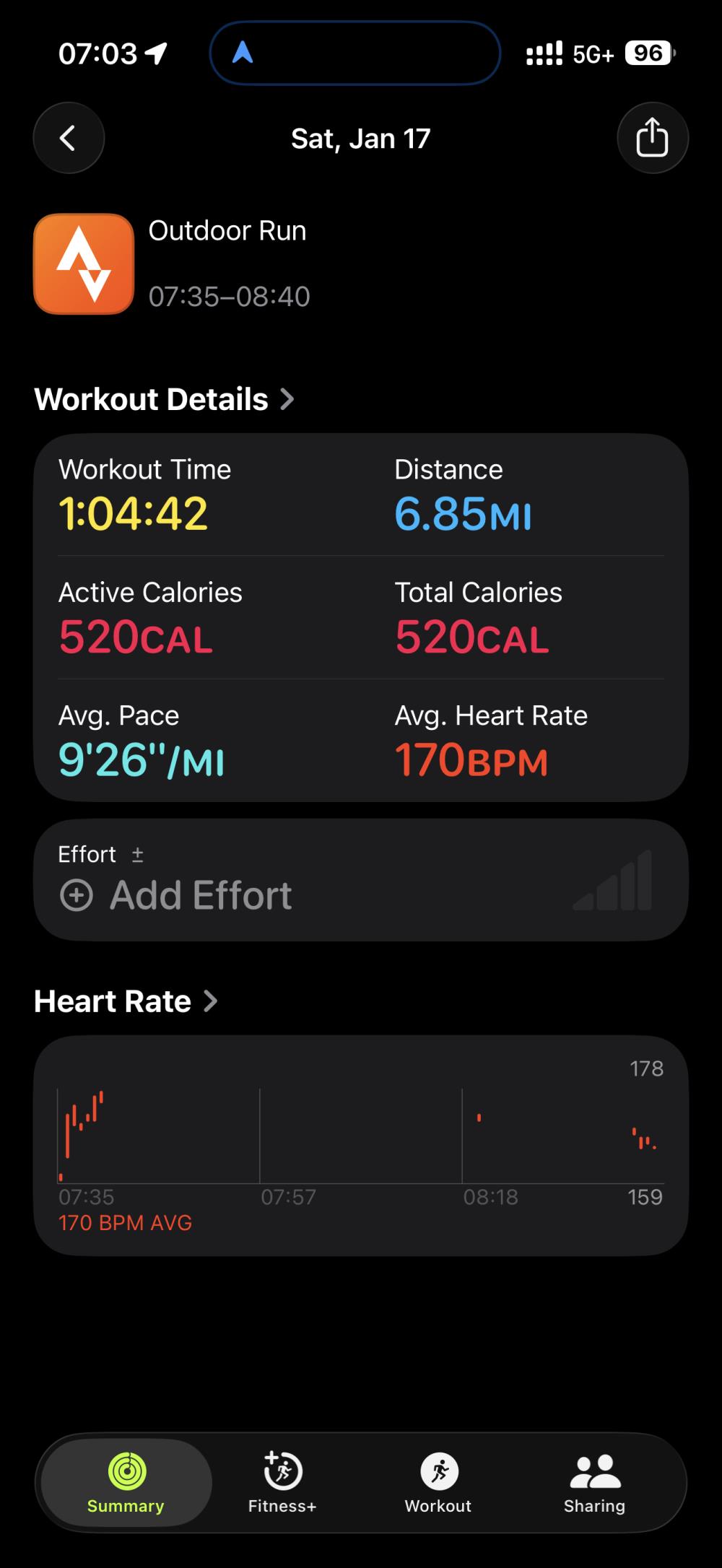The image size is (722, 1568).
Task: View the heart rate chart card
Action: 360,1145
